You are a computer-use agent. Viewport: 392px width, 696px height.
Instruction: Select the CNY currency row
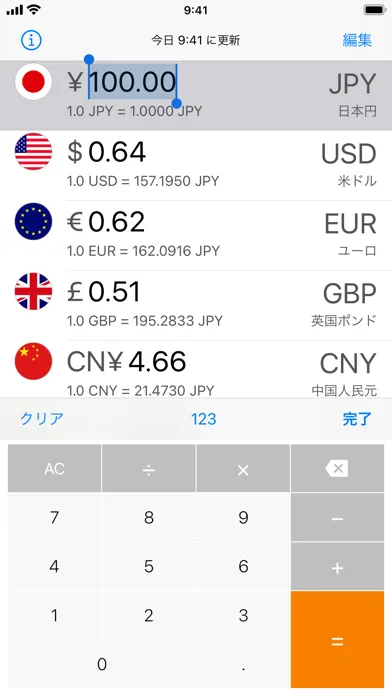[x=196, y=369]
